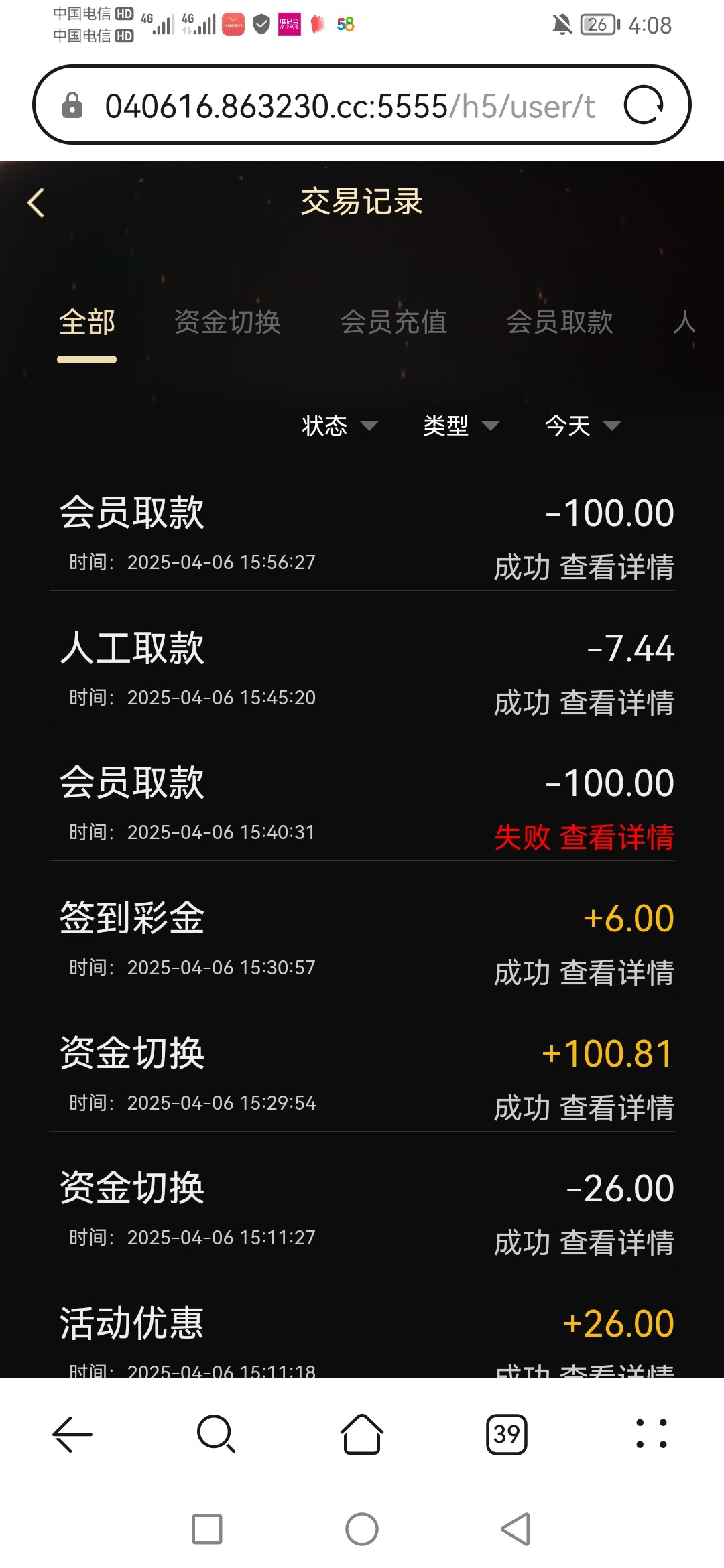View details of 会员取款 at 15:56:27
Image resolution: width=724 pixels, height=1568 pixels.
pos(617,568)
